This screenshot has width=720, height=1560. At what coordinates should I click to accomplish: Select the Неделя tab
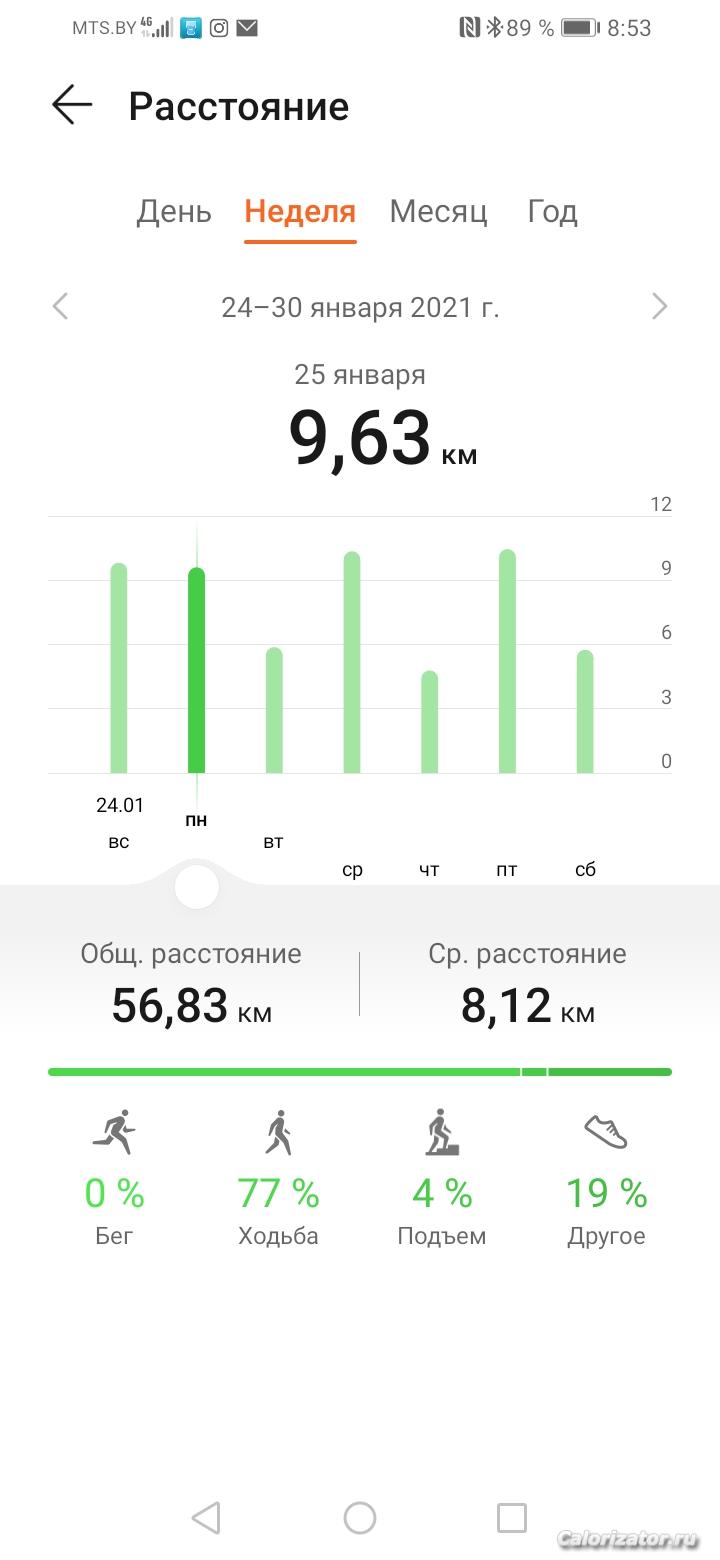tap(300, 212)
